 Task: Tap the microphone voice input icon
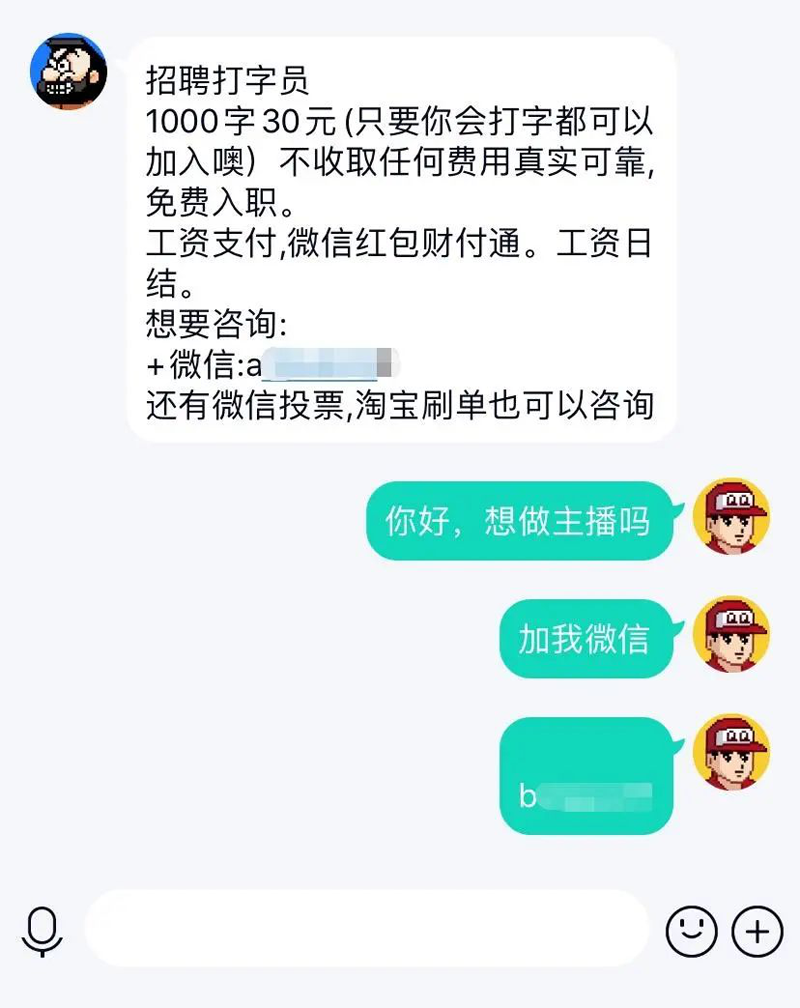click(41, 931)
